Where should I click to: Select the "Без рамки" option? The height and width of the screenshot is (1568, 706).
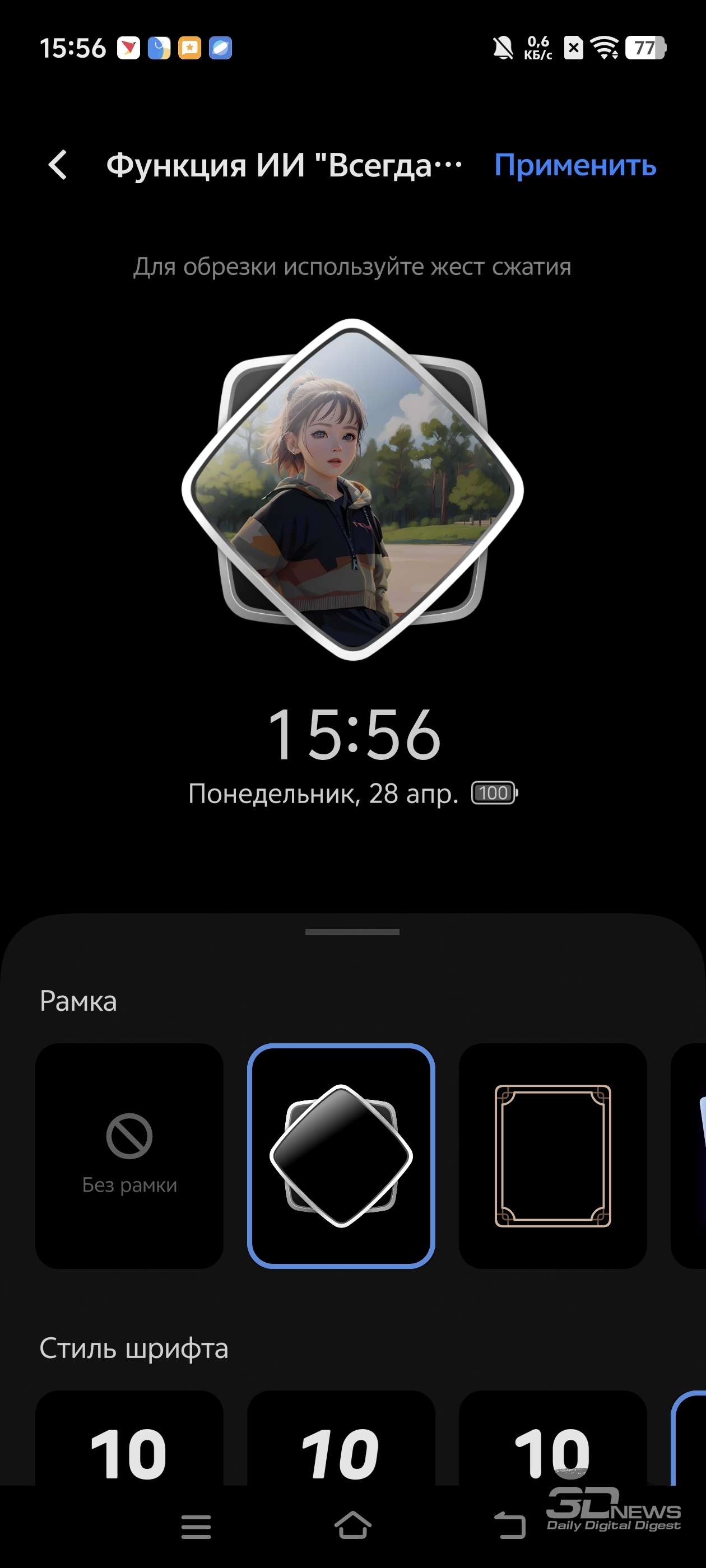(129, 1156)
